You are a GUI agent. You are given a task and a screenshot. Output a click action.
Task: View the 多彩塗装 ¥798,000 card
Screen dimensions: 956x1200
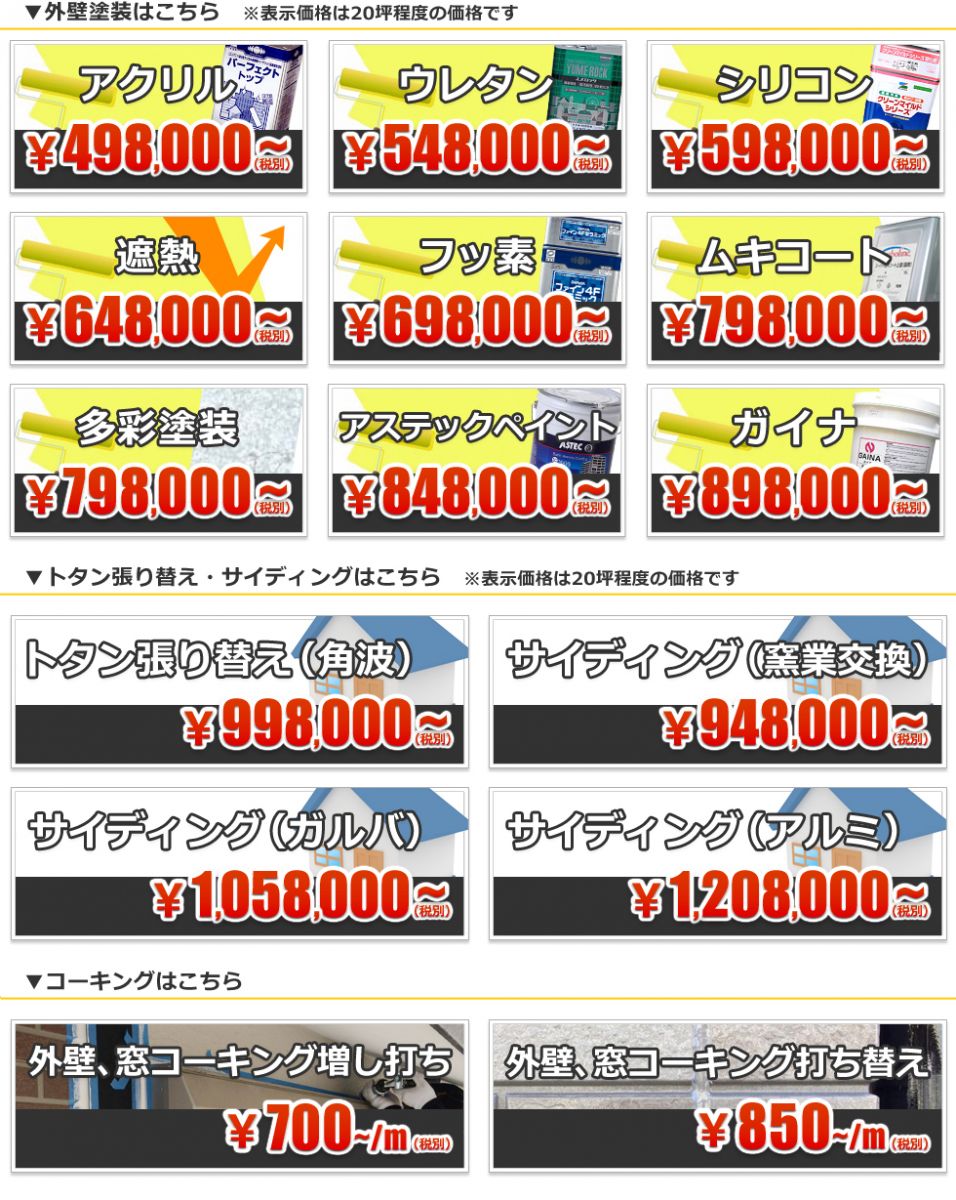[159, 461]
